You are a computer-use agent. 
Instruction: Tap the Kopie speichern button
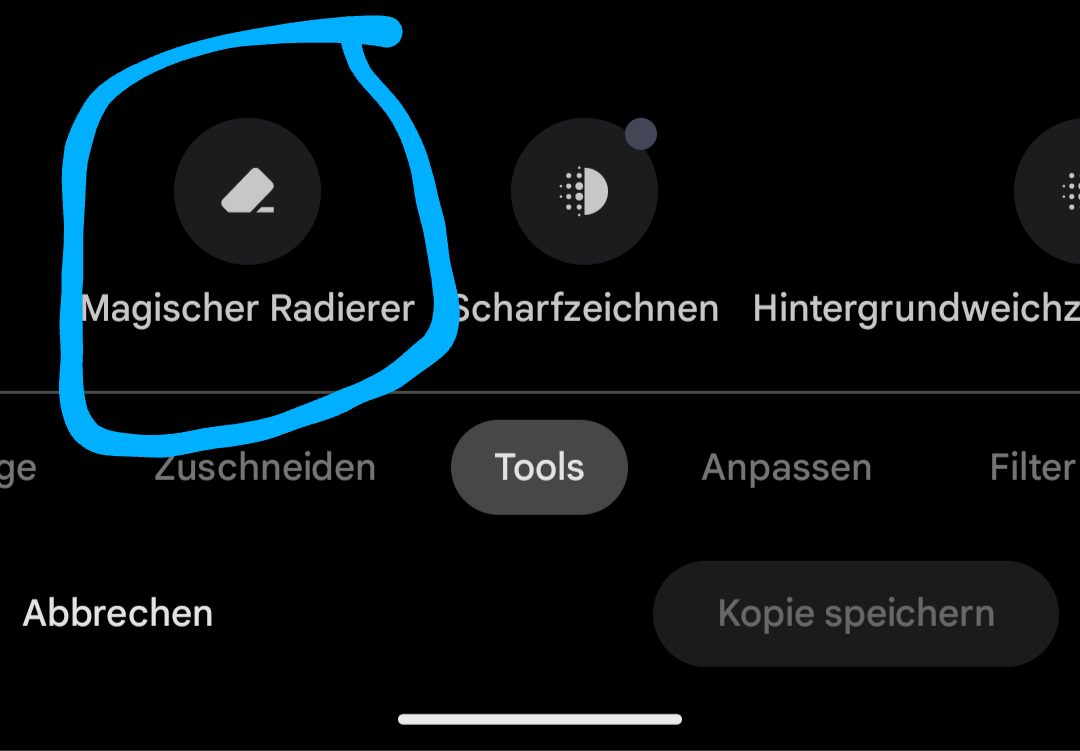click(855, 613)
